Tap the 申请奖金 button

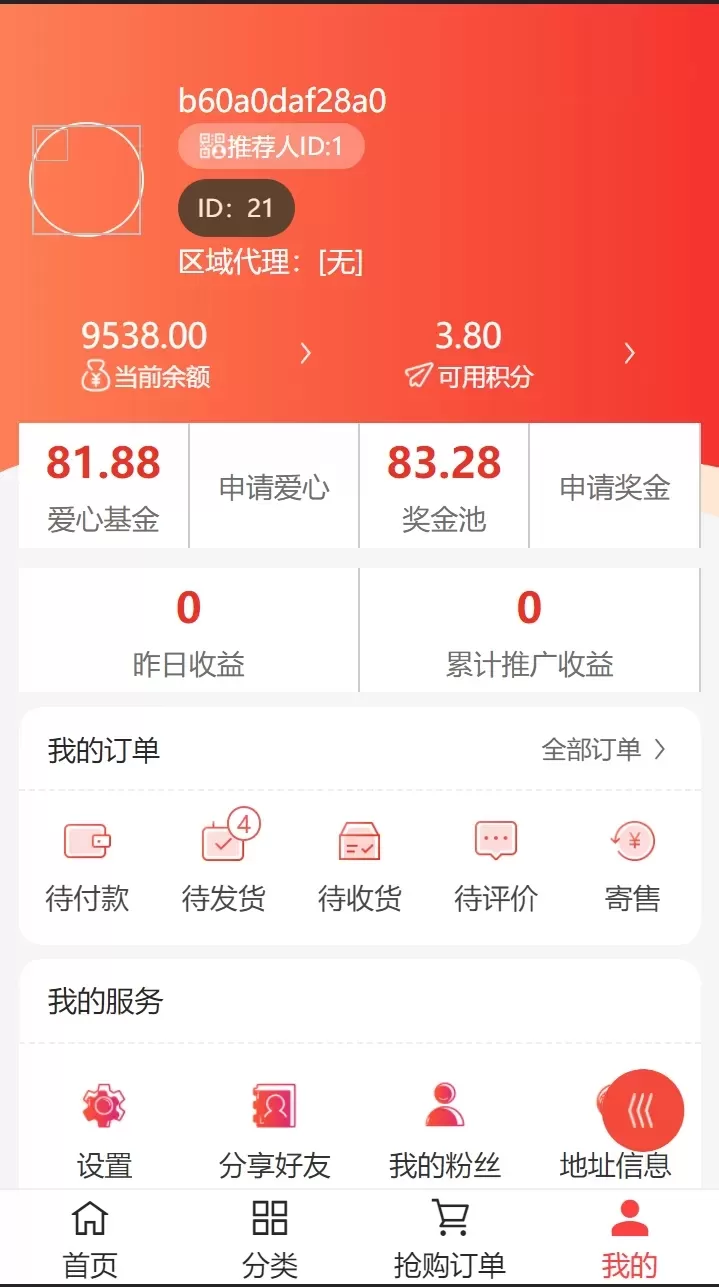click(x=614, y=488)
